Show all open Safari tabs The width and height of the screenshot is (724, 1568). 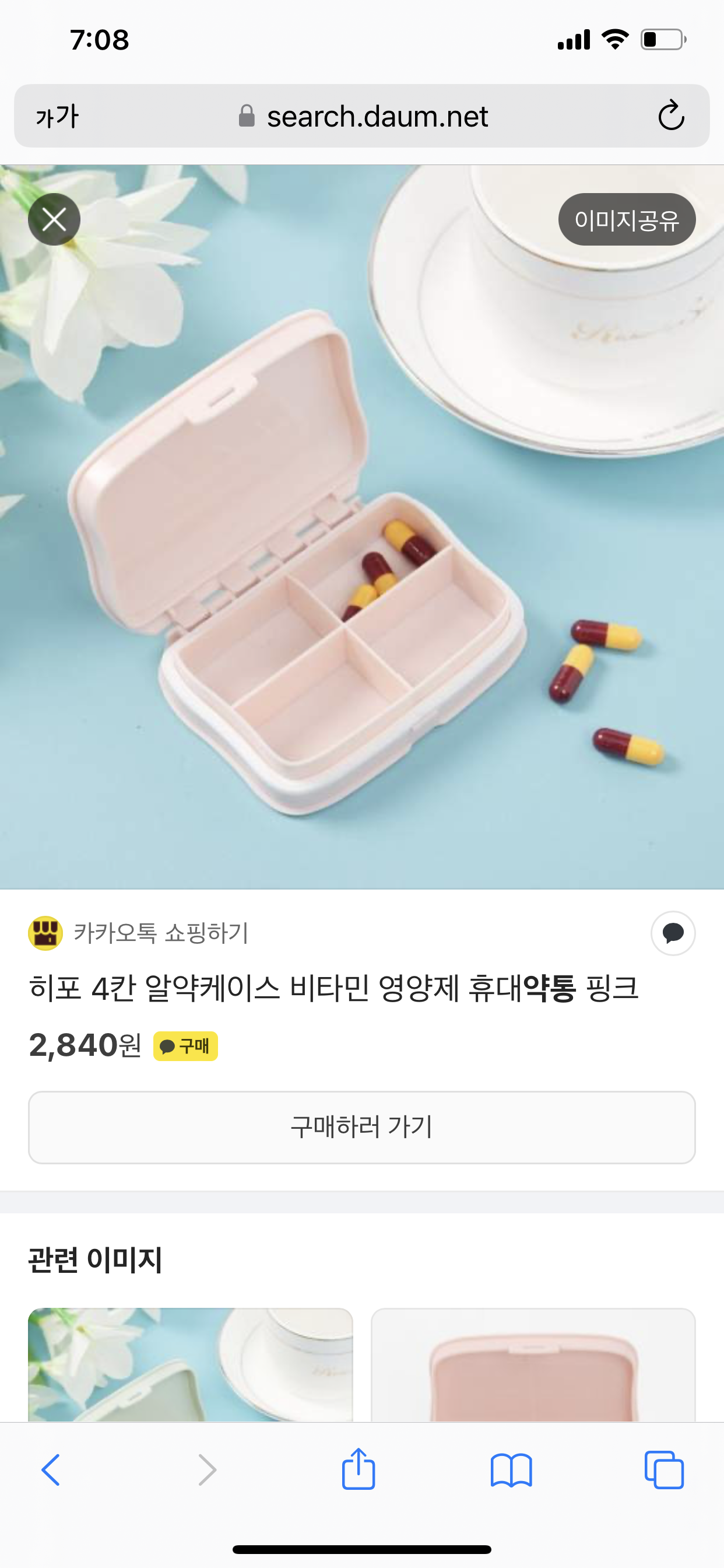(x=664, y=1470)
